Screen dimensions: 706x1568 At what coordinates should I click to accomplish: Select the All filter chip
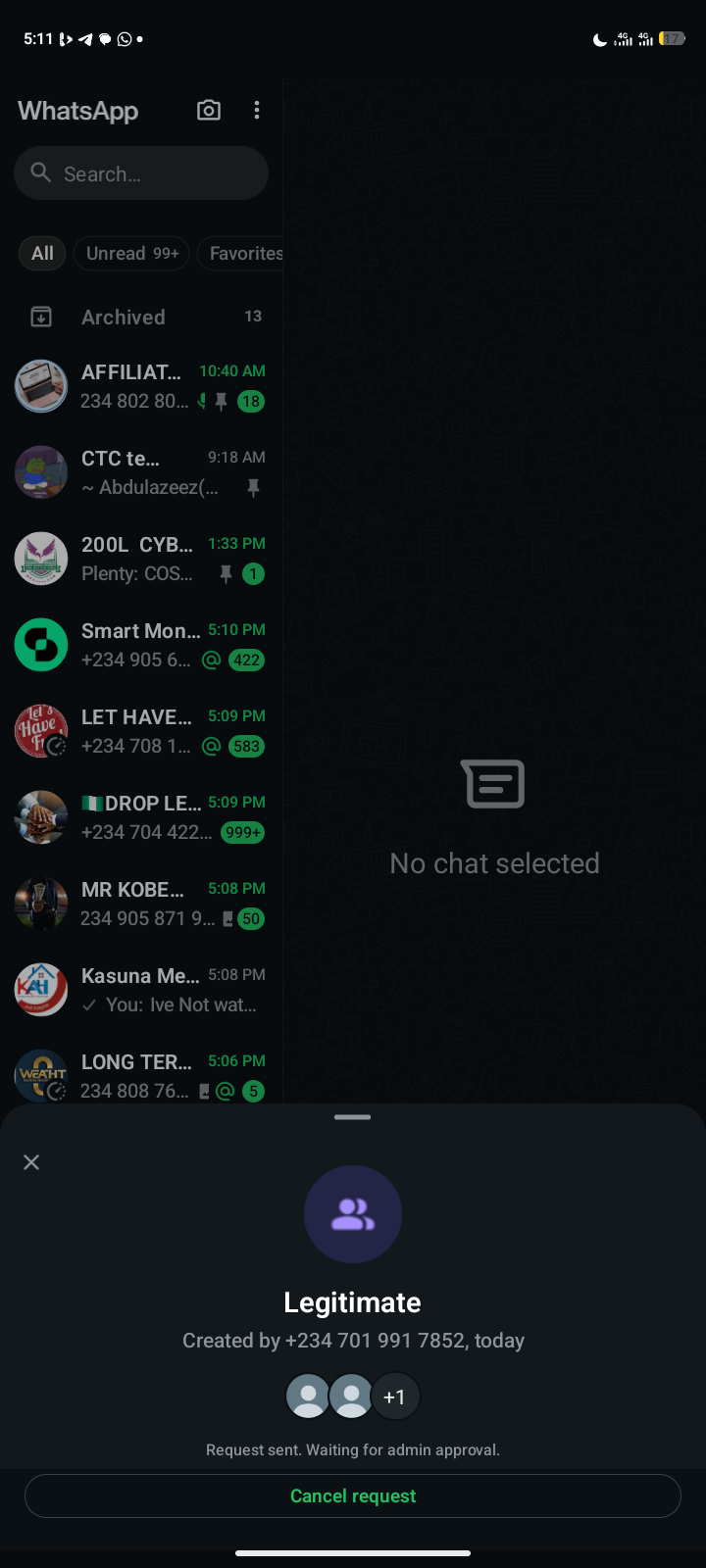point(42,253)
